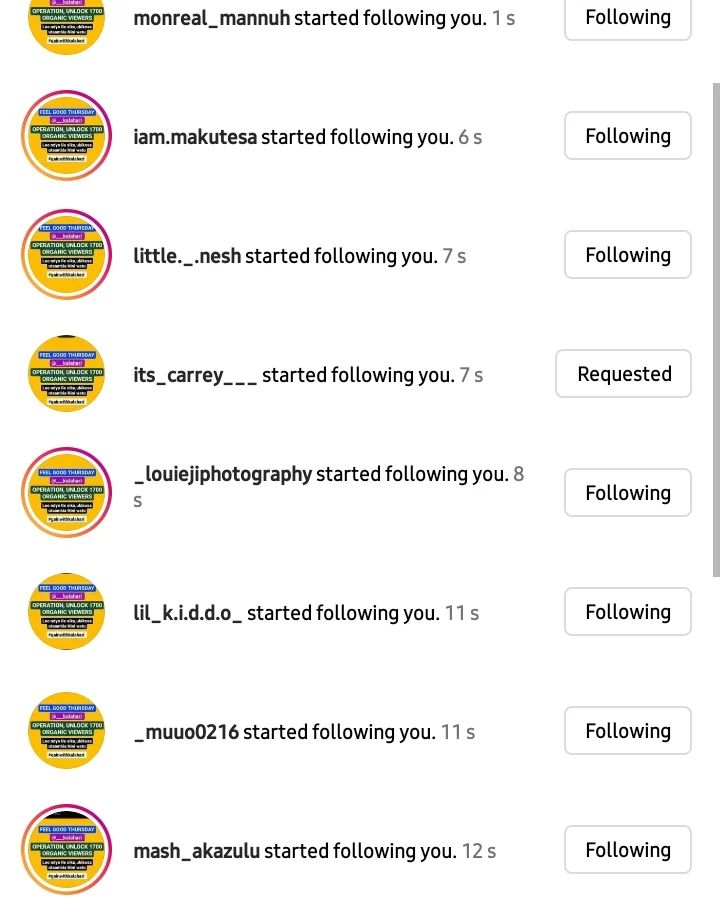Tap Following button beside little._.nesh

click(627, 255)
